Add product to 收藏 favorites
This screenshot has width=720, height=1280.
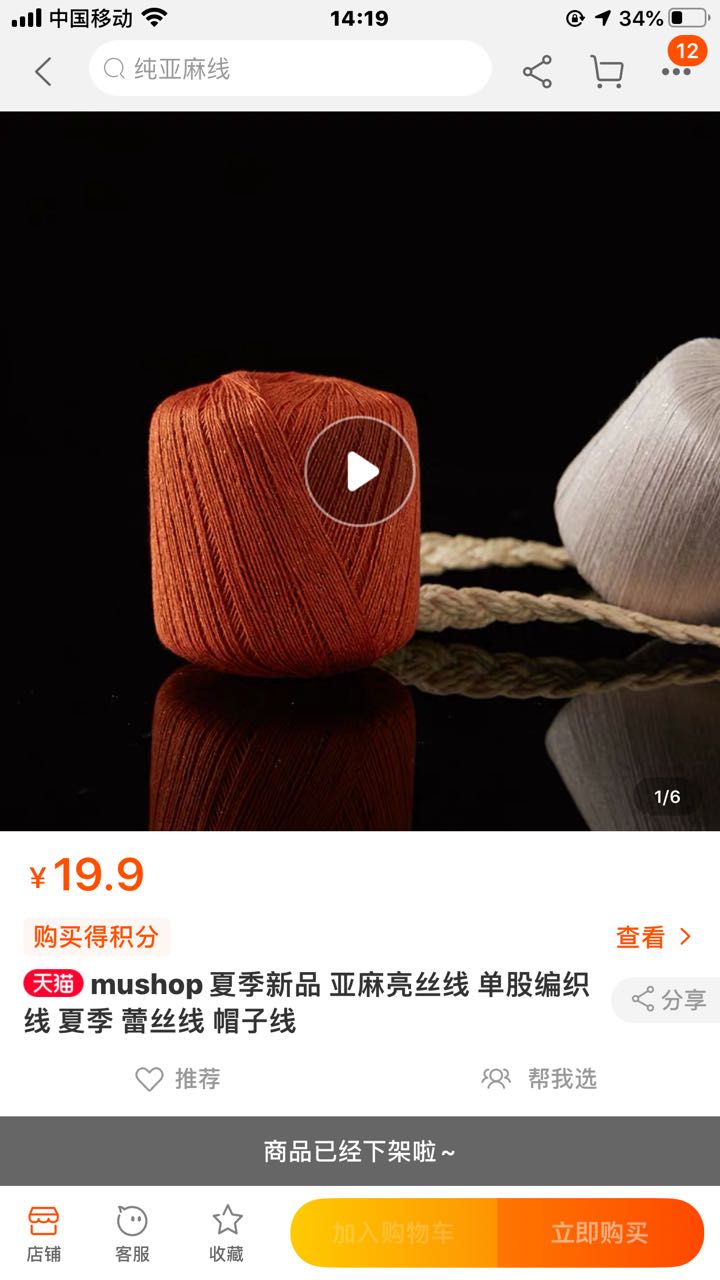pos(227,1233)
